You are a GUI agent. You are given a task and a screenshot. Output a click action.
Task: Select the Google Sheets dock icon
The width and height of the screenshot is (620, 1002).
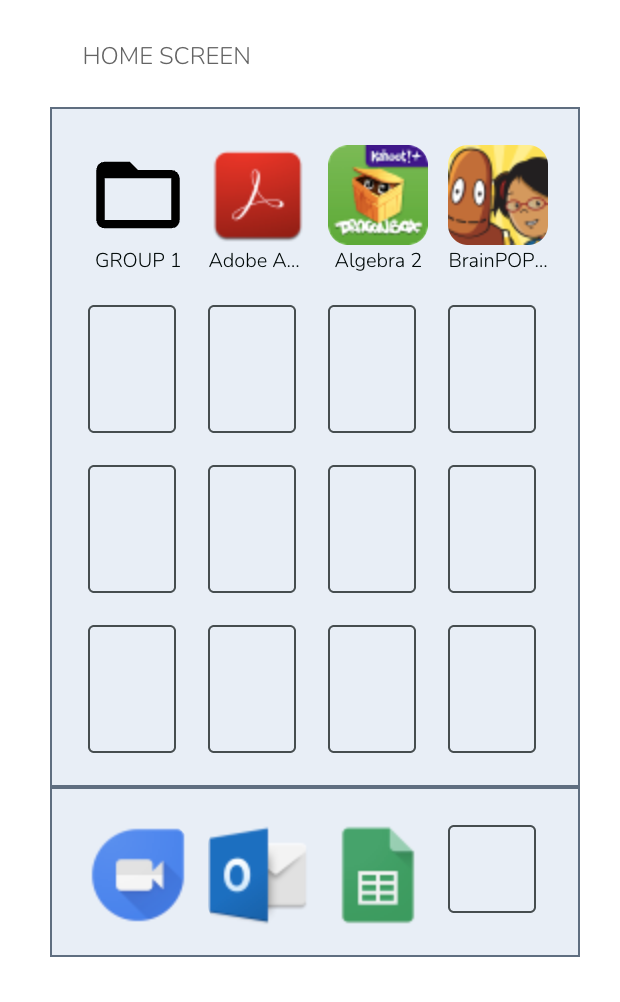[x=378, y=875]
